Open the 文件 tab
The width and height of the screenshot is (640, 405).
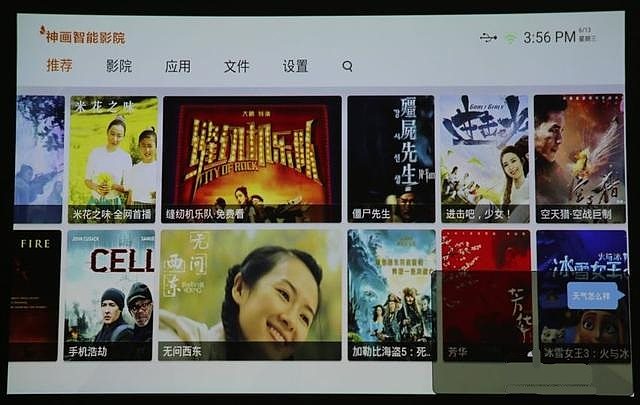[237, 66]
